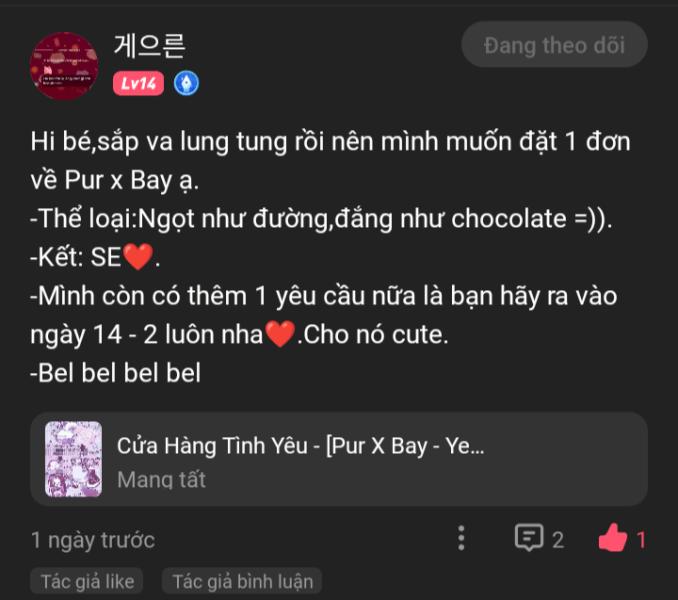Open 게으른's profile avatar
This screenshot has width=678, height=600.
tap(65, 65)
